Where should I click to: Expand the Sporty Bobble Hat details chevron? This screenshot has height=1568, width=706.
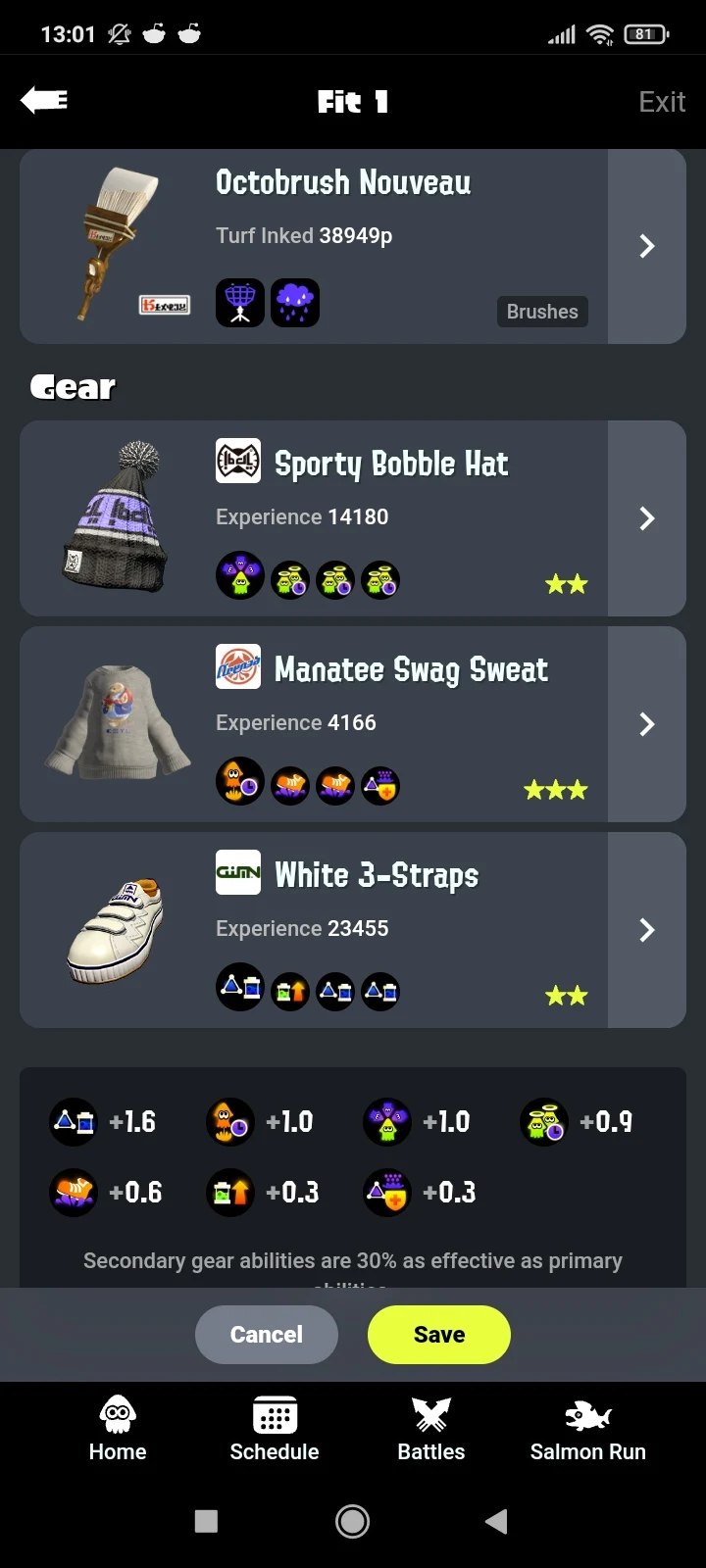click(646, 518)
